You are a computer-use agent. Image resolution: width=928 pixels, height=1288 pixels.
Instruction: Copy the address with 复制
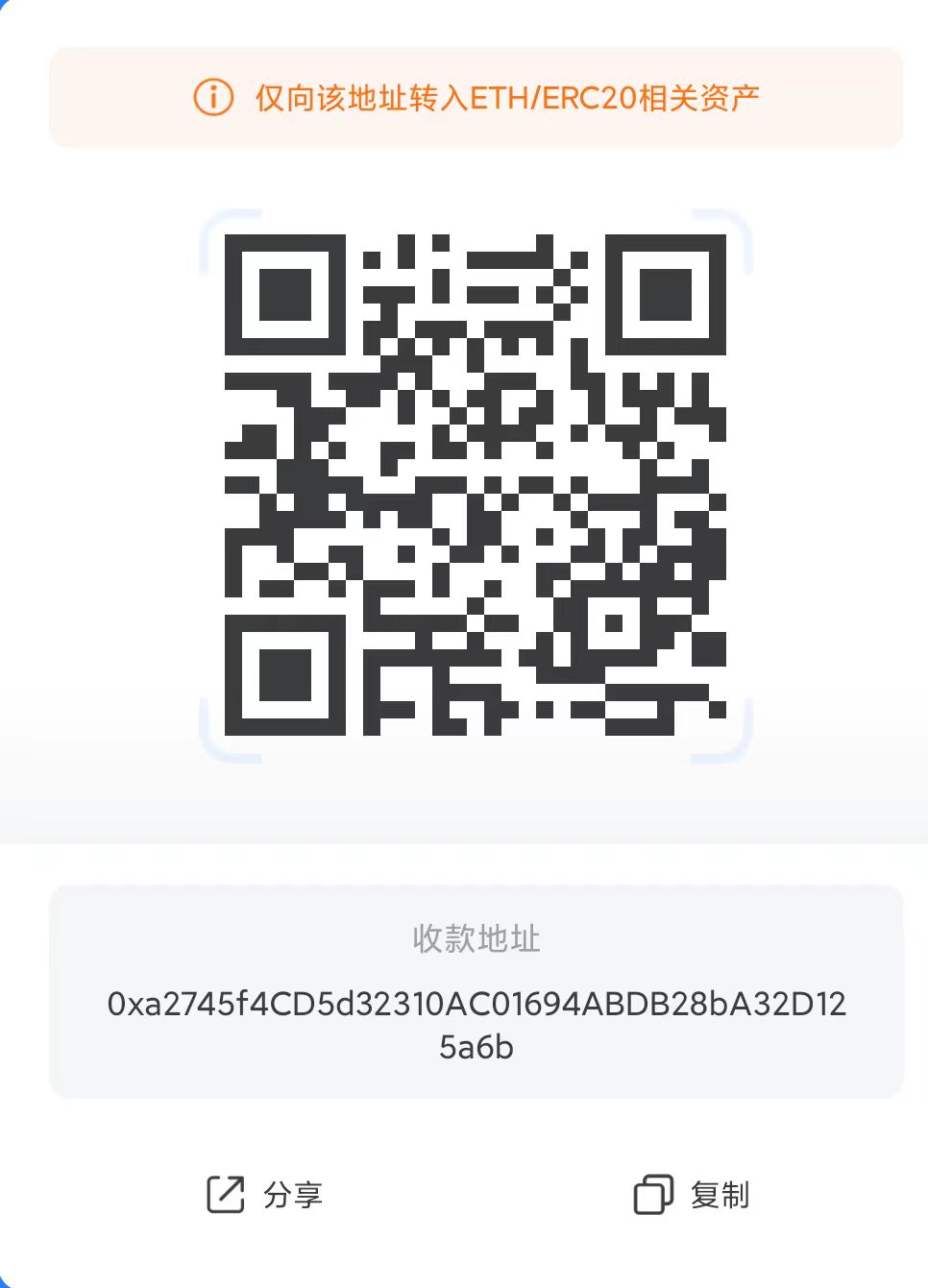(x=692, y=1195)
